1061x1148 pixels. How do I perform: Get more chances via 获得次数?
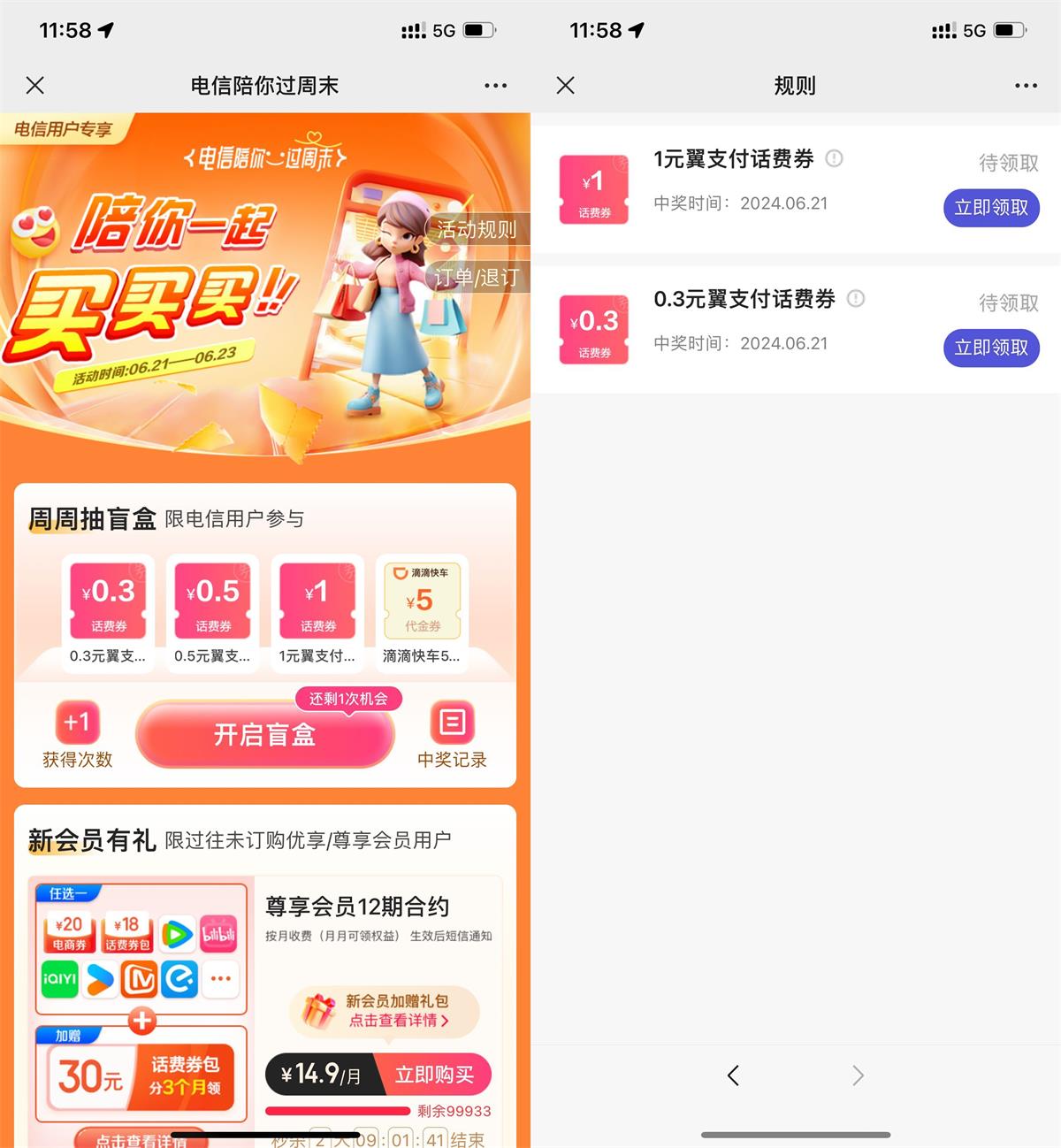click(x=78, y=735)
